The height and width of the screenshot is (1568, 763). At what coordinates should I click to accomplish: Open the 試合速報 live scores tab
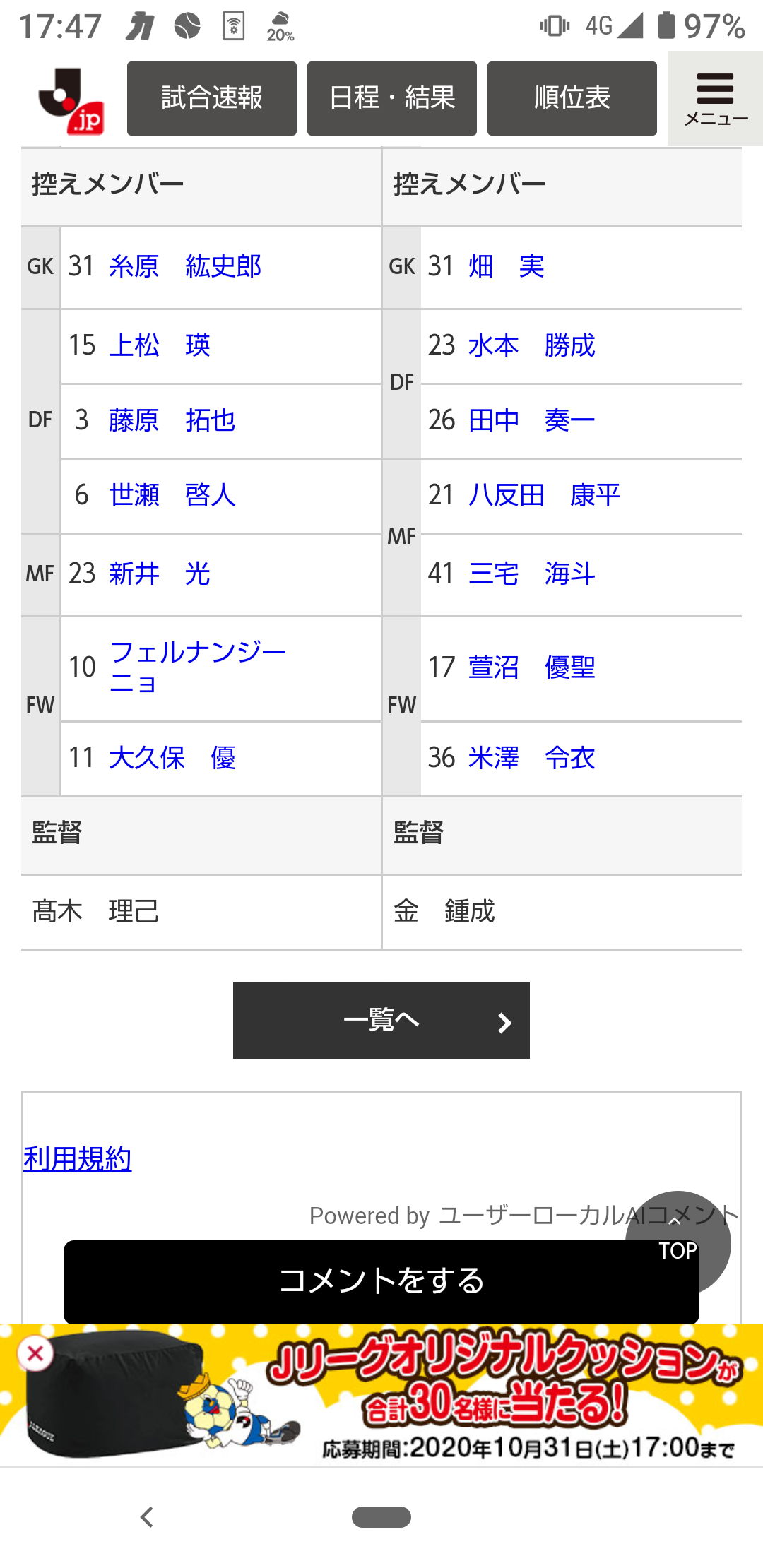coord(211,98)
